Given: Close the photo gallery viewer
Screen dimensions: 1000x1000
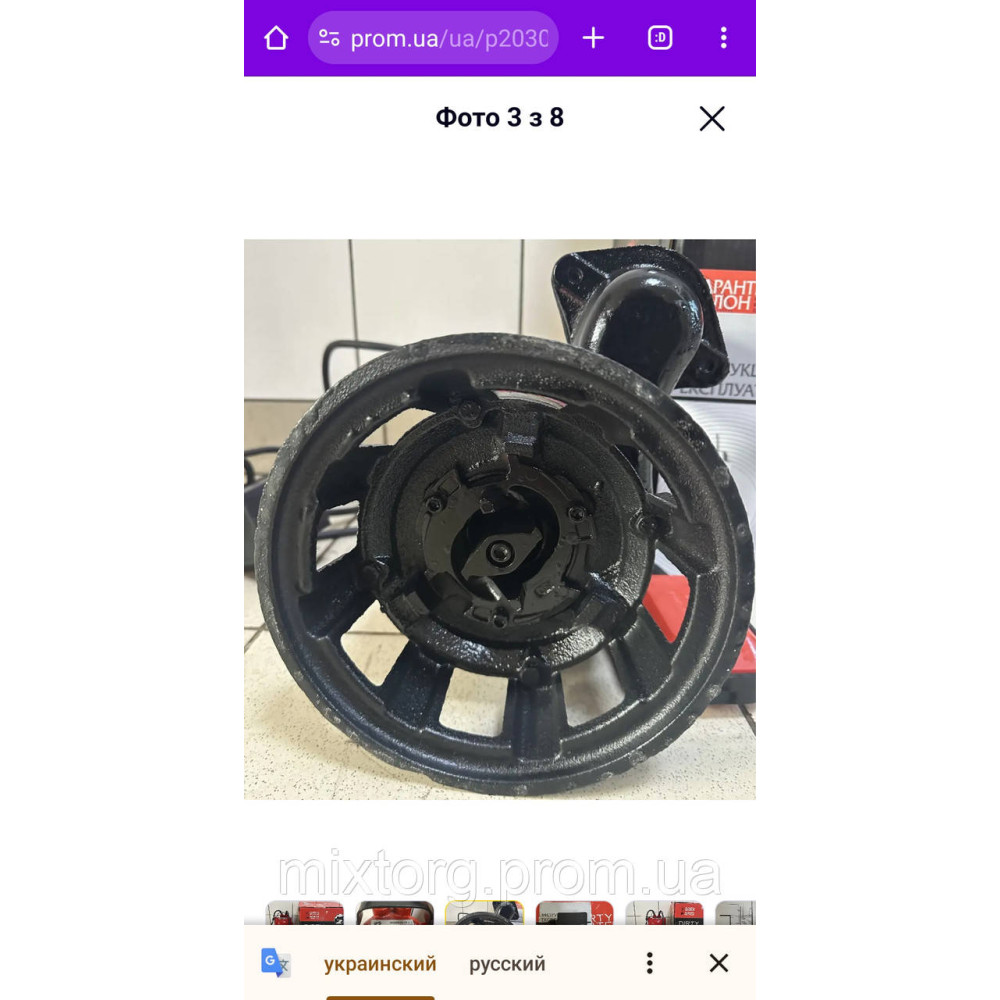Looking at the screenshot, I should tap(711, 119).
